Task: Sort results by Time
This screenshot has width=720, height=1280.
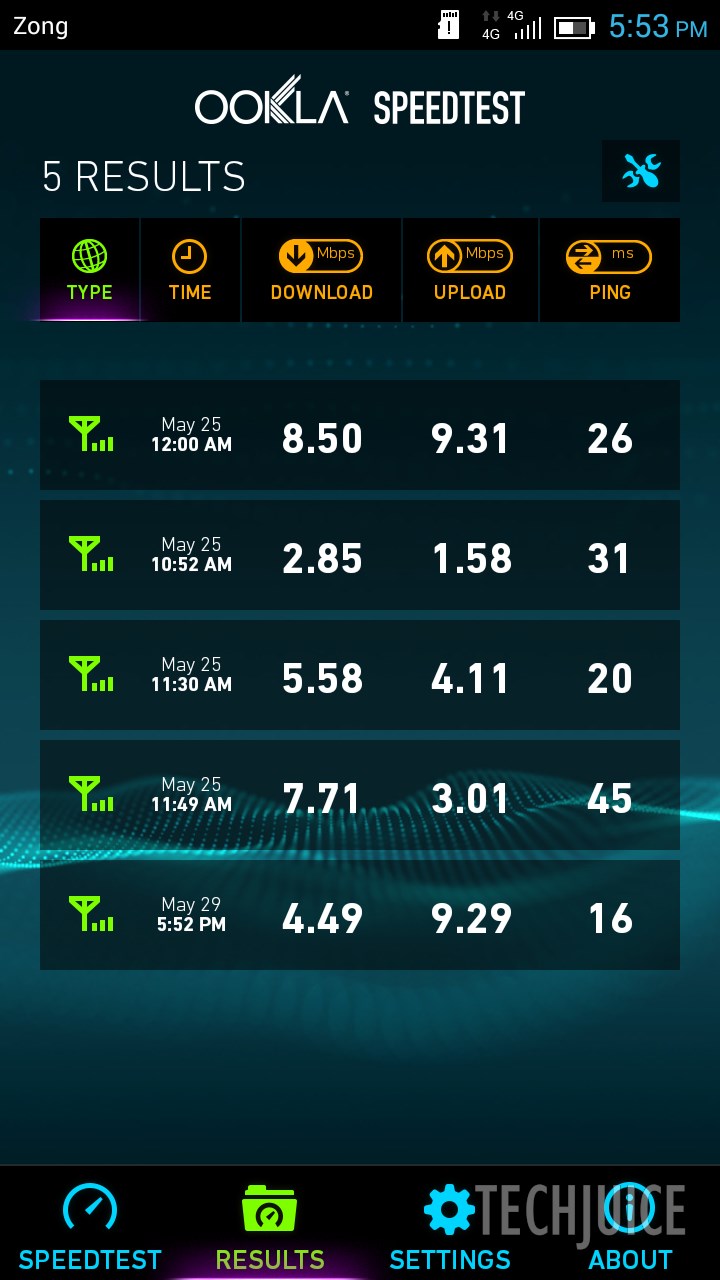Action: (x=190, y=270)
